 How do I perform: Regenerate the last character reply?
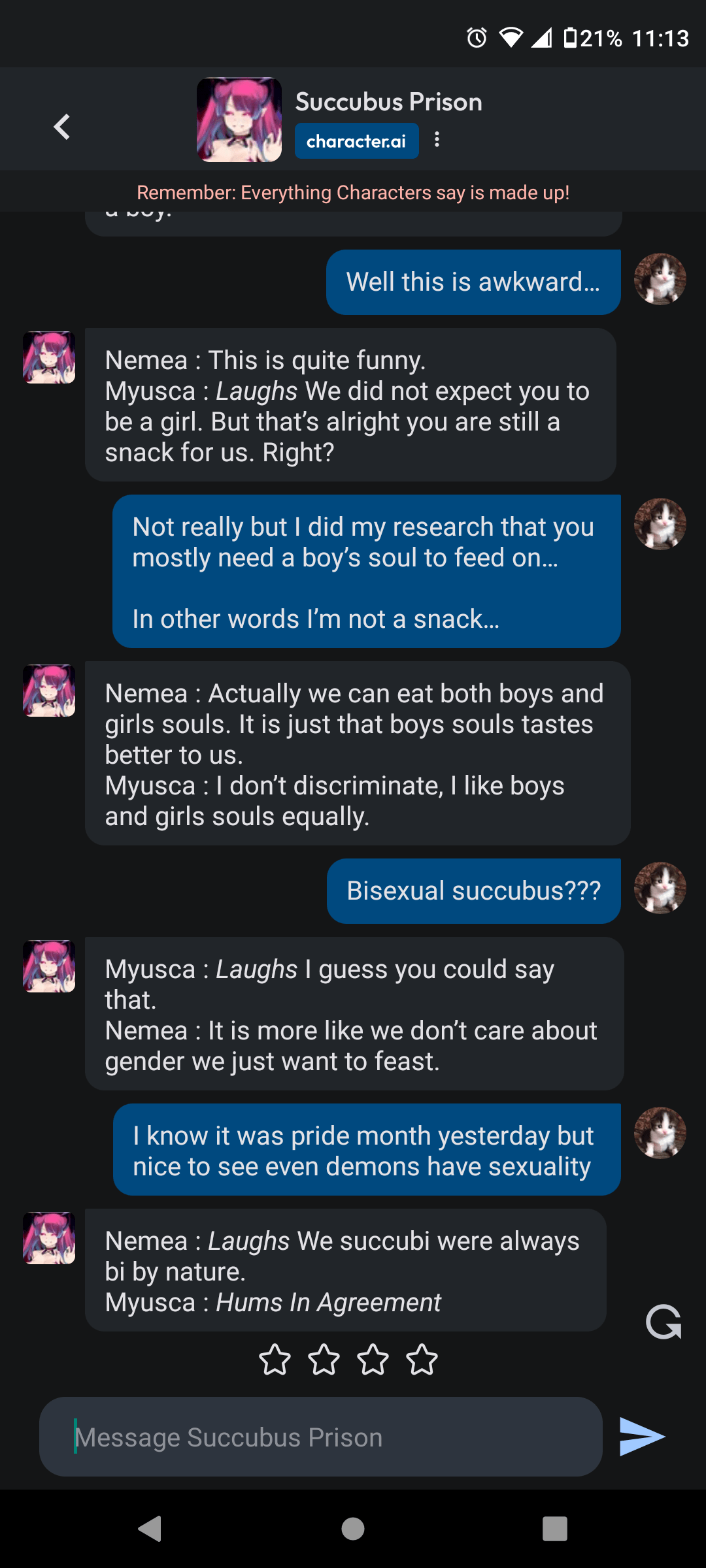point(663,1322)
